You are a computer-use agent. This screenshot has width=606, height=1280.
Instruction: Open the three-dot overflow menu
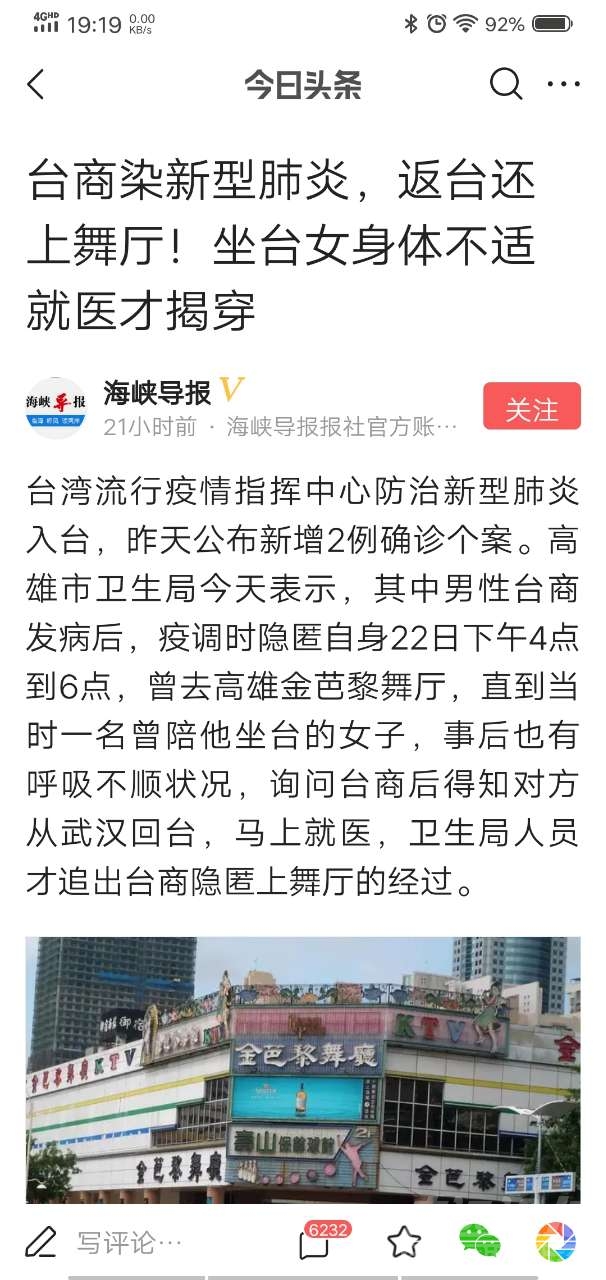564,85
